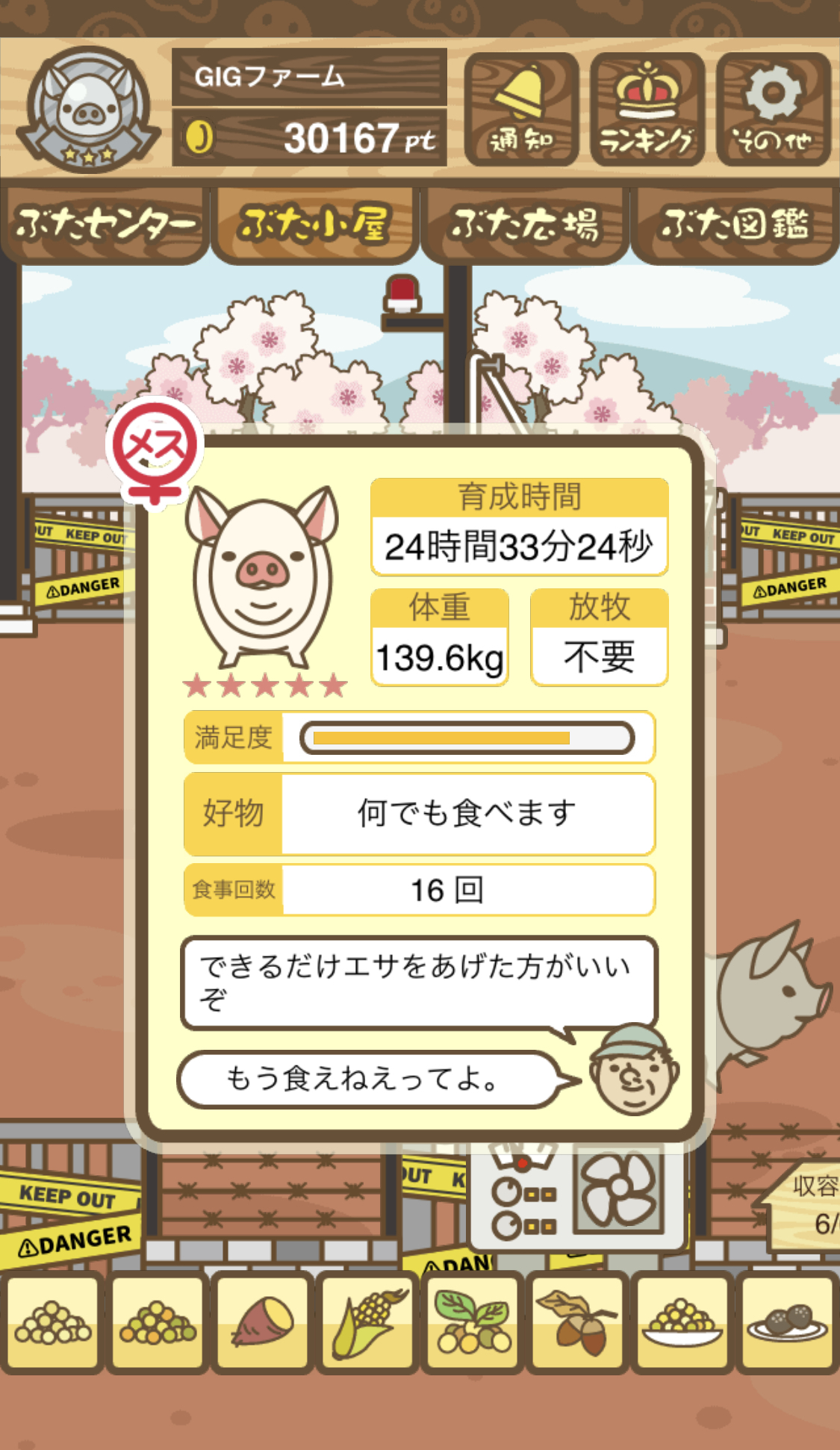Open the ランキング ranking button
The height and width of the screenshot is (1450, 840).
coord(647,109)
